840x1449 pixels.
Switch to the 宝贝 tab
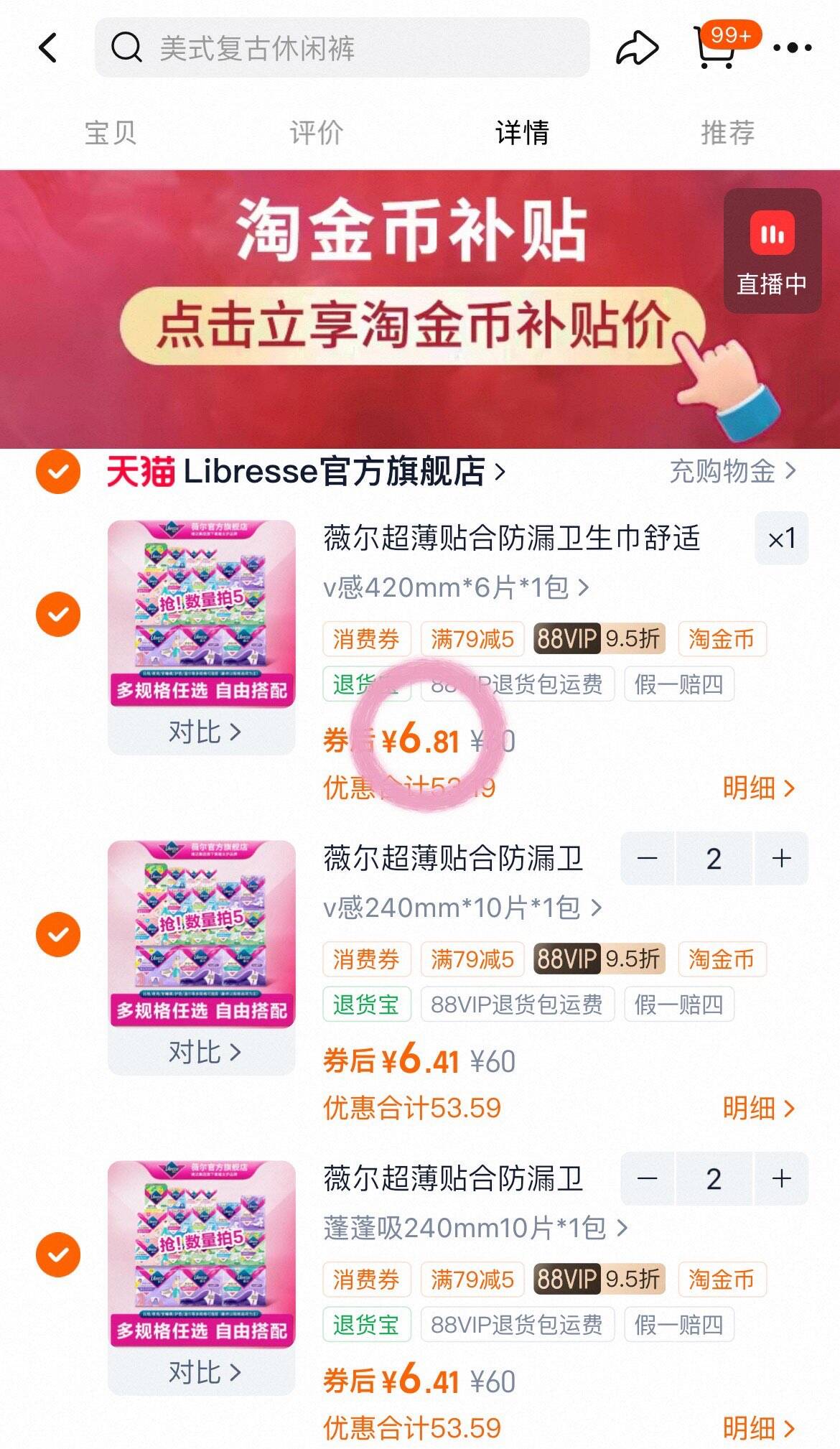click(x=111, y=133)
